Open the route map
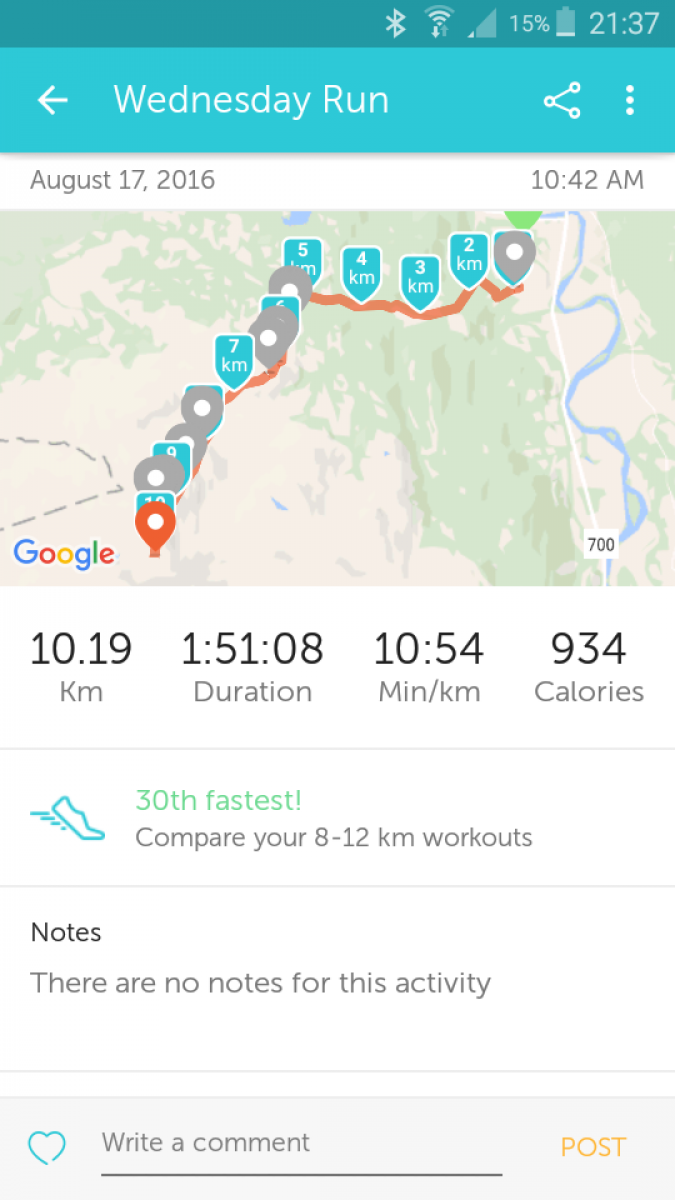 tap(337, 398)
